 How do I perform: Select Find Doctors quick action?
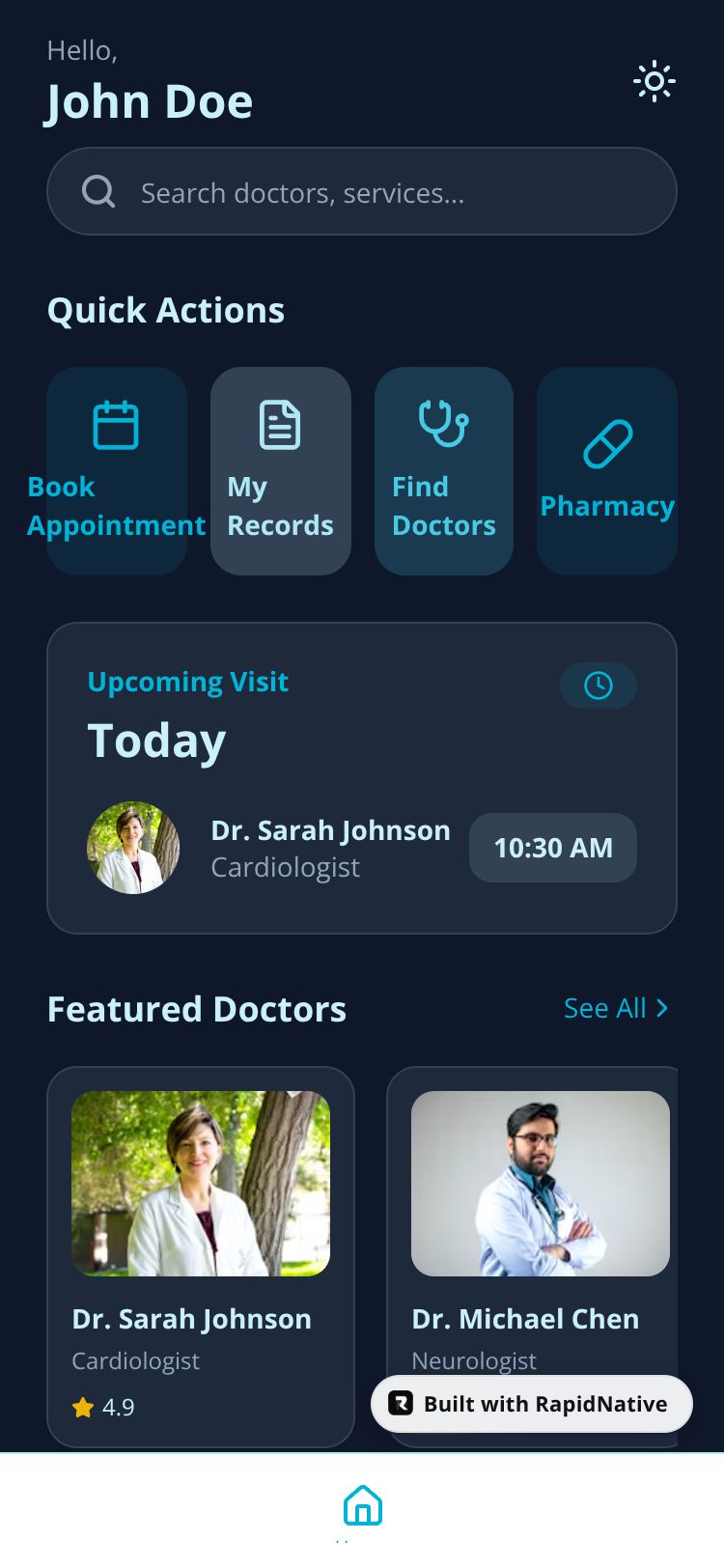[x=443, y=471]
